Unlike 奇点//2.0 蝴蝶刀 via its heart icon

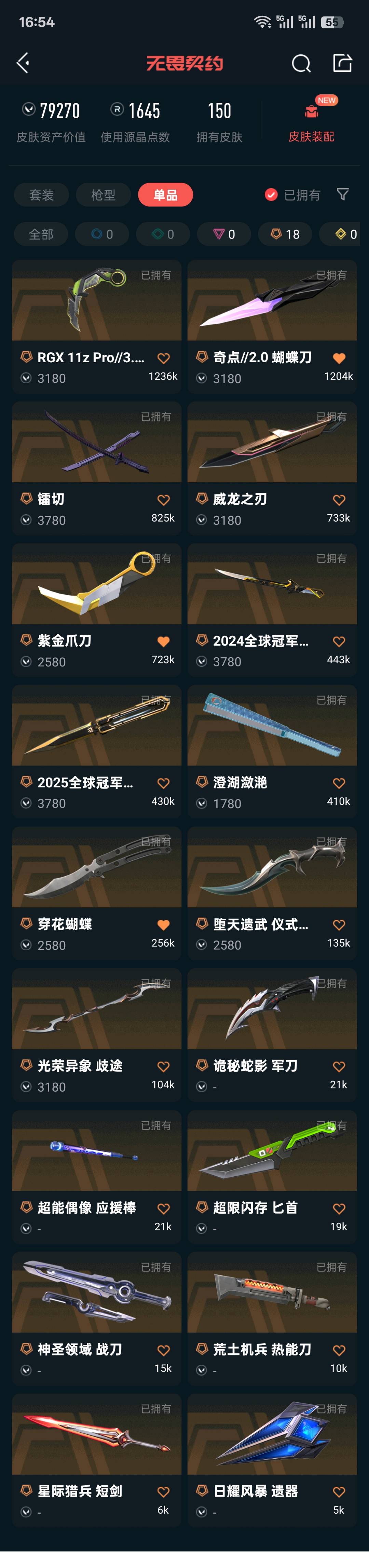click(339, 358)
